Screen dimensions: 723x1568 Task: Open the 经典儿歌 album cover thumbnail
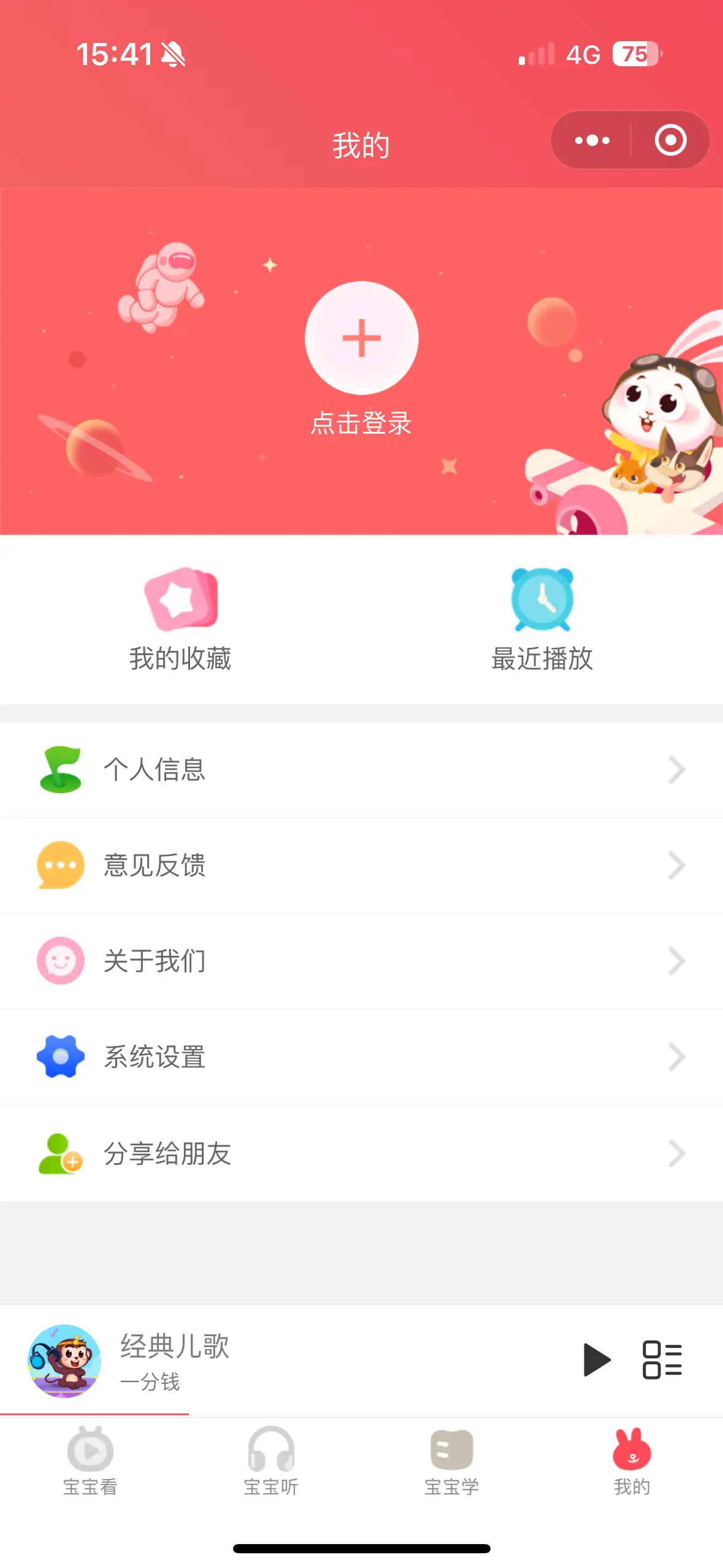point(64,1361)
